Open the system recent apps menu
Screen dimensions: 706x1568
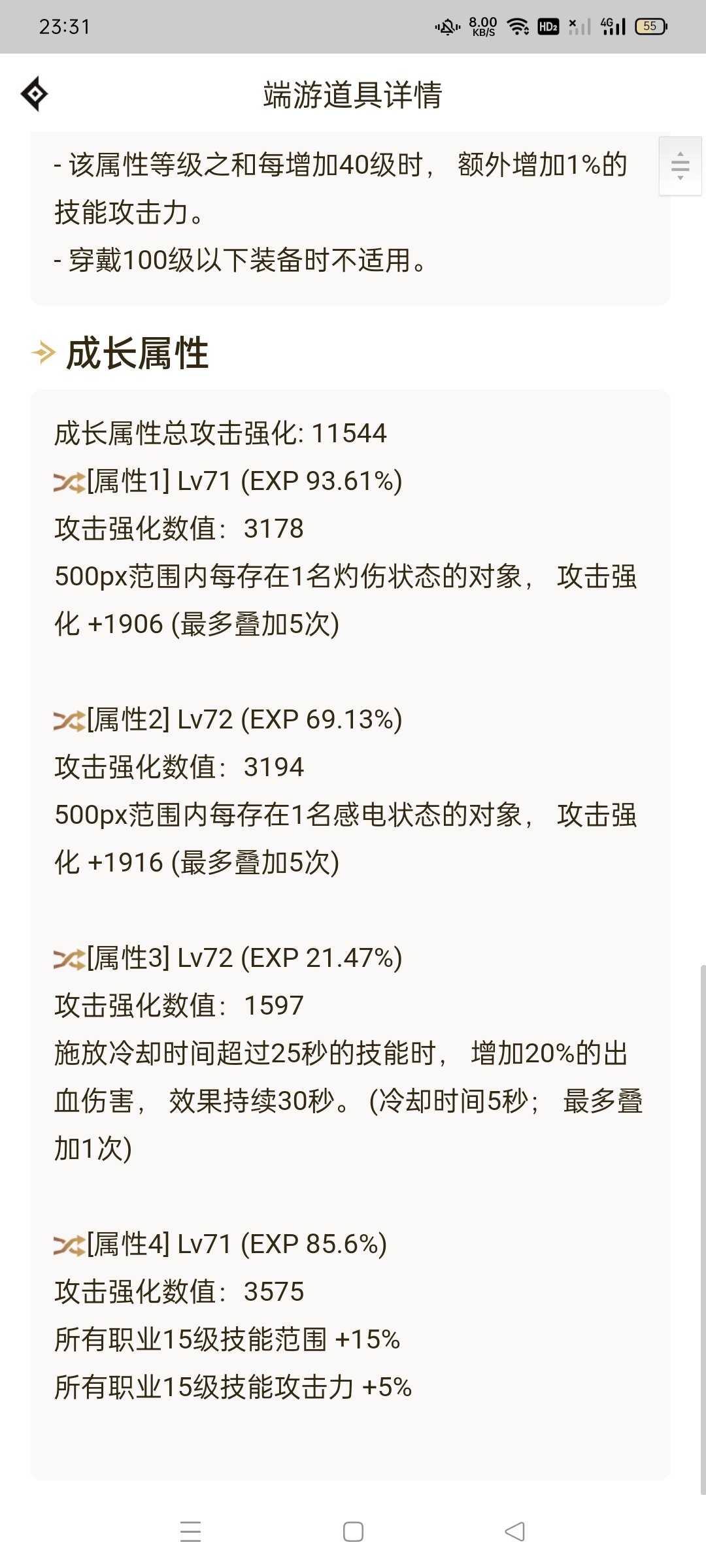point(190,1531)
